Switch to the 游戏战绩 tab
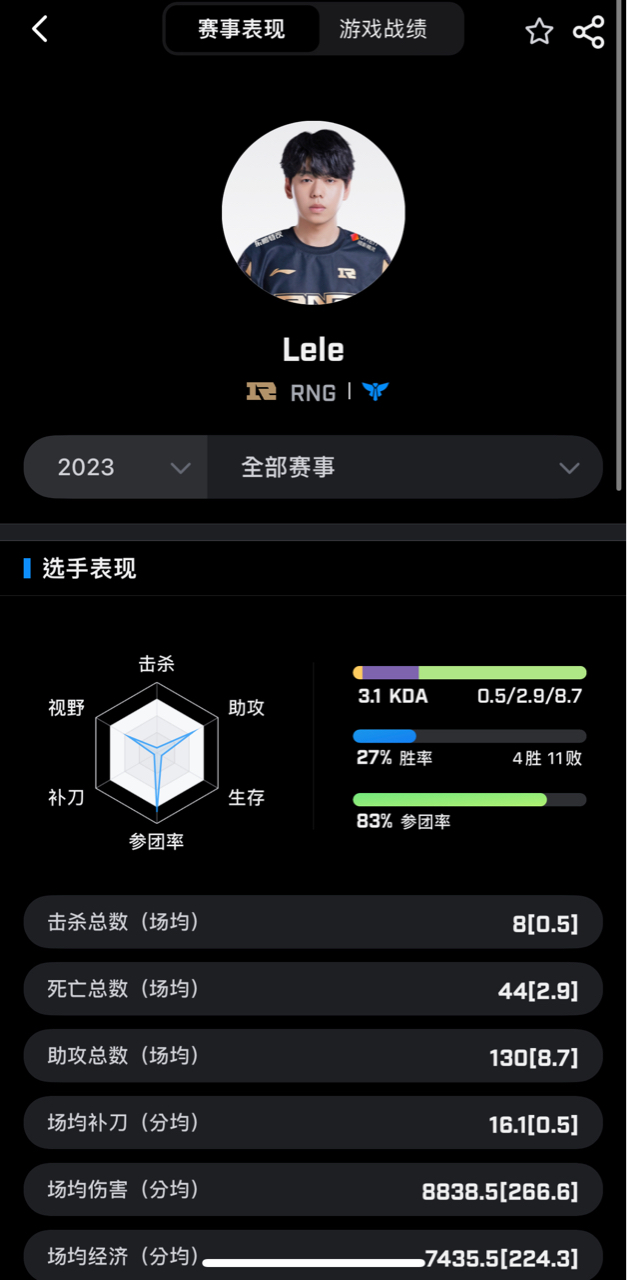This screenshot has height=1280, width=627. (384, 29)
